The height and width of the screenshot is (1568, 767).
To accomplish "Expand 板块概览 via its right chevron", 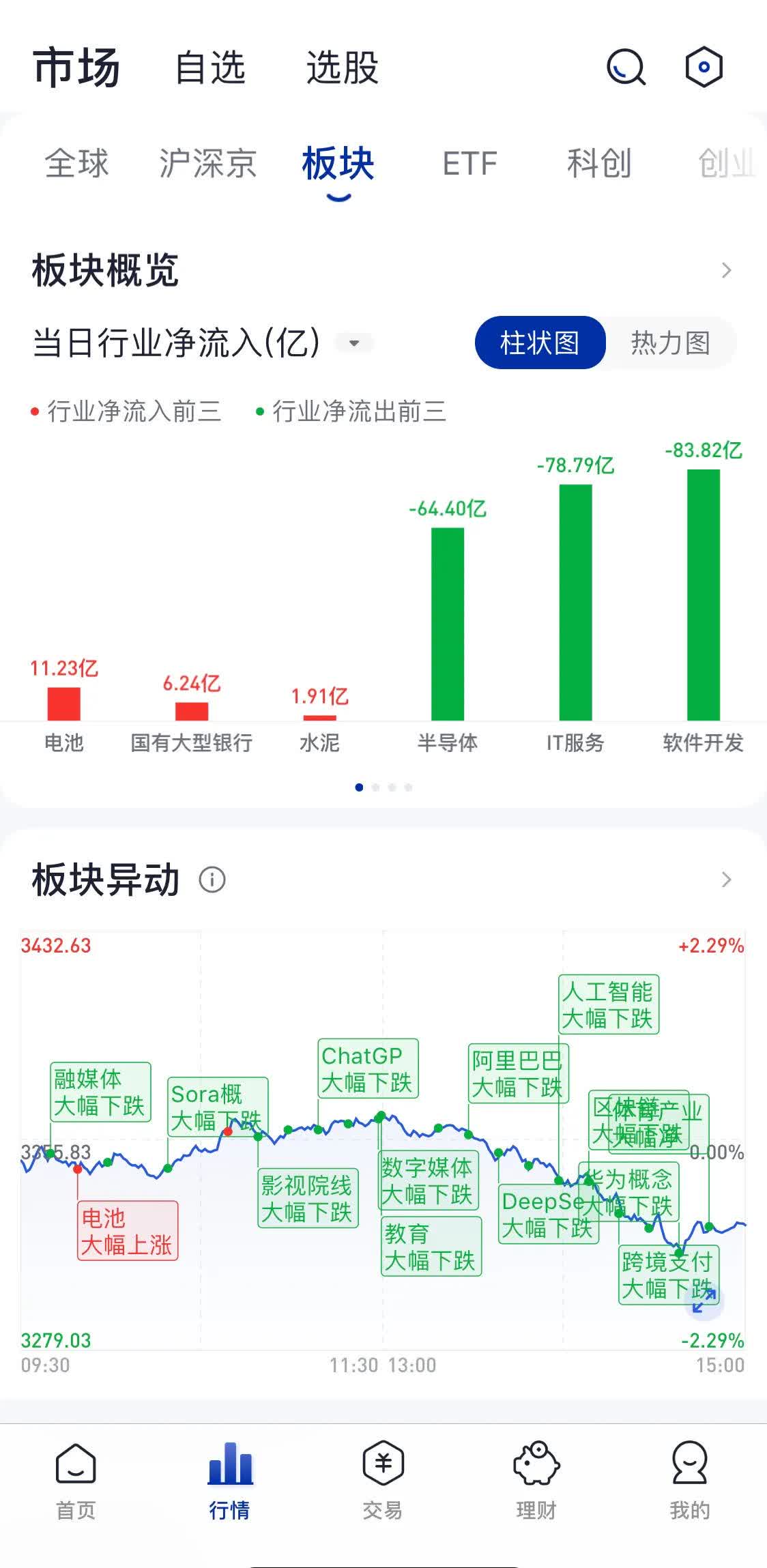I will click(x=727, y=270).
